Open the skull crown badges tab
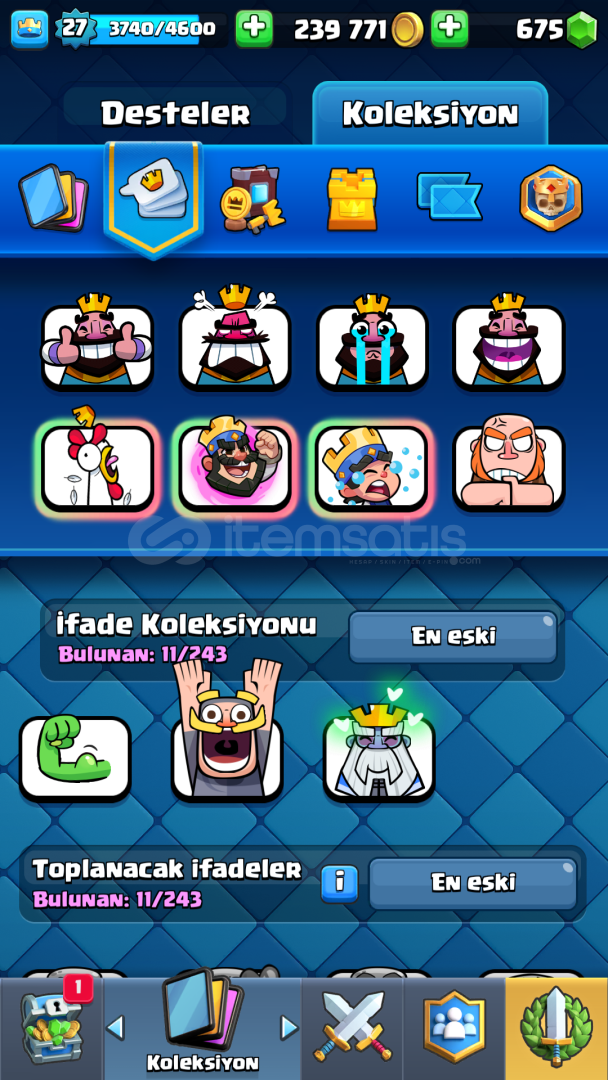 550,198
